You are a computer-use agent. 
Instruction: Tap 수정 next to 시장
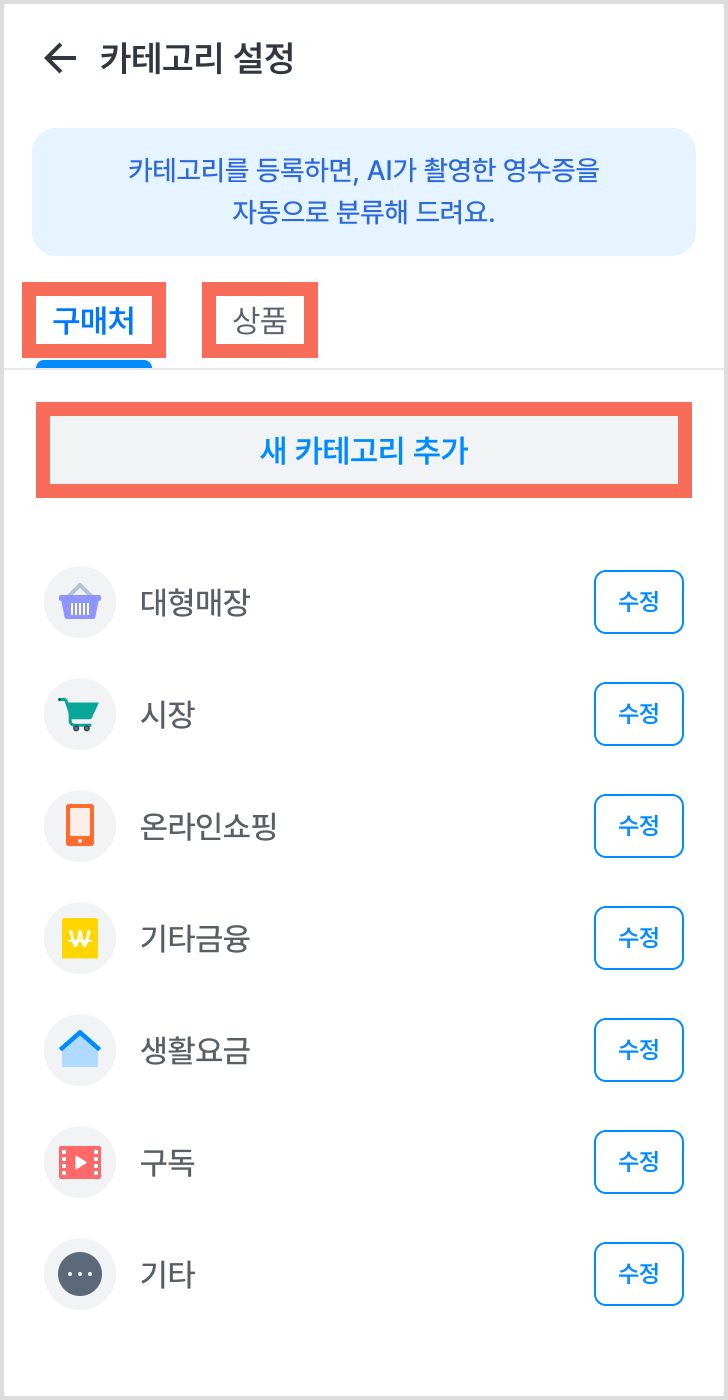(639, 714)
